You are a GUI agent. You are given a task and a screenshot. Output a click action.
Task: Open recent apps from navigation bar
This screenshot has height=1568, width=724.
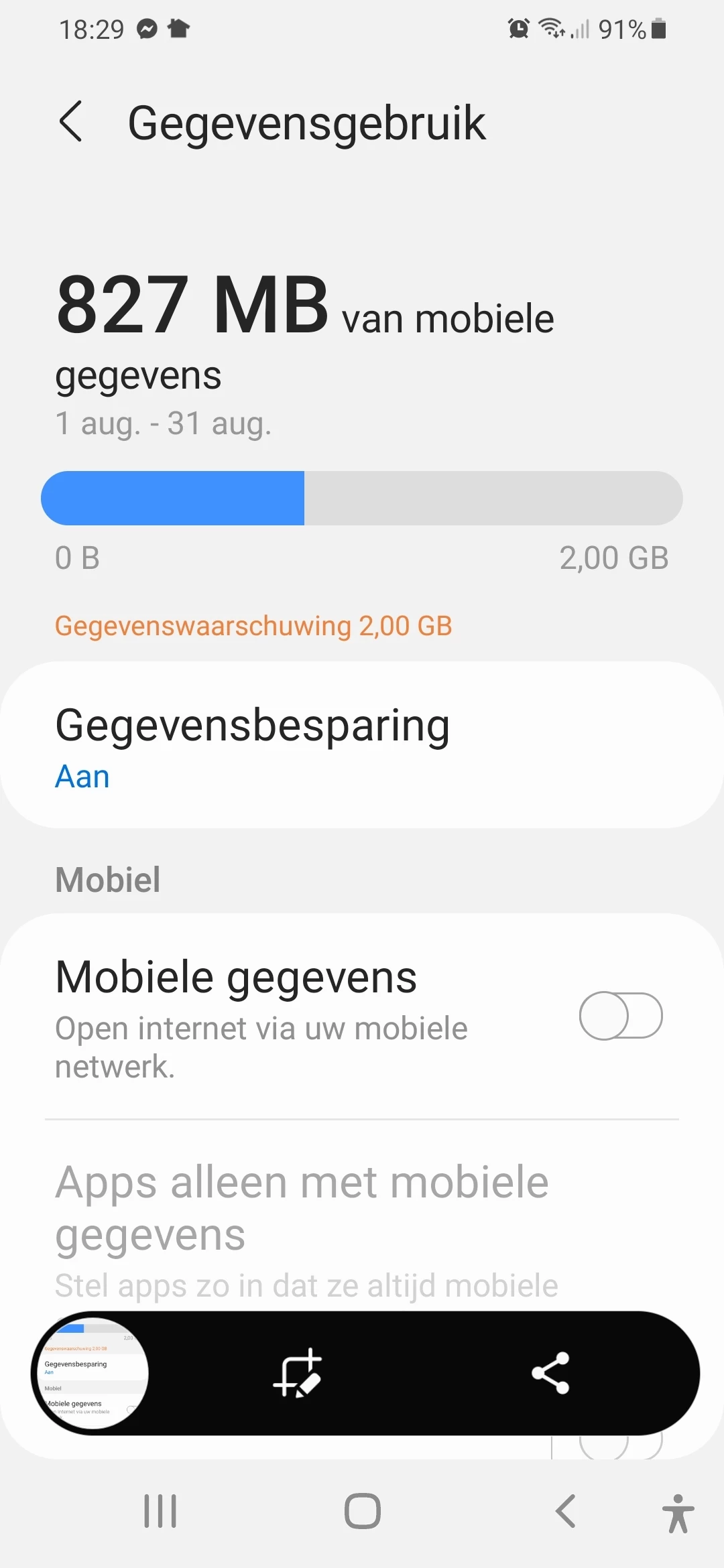click(160, 1511)
